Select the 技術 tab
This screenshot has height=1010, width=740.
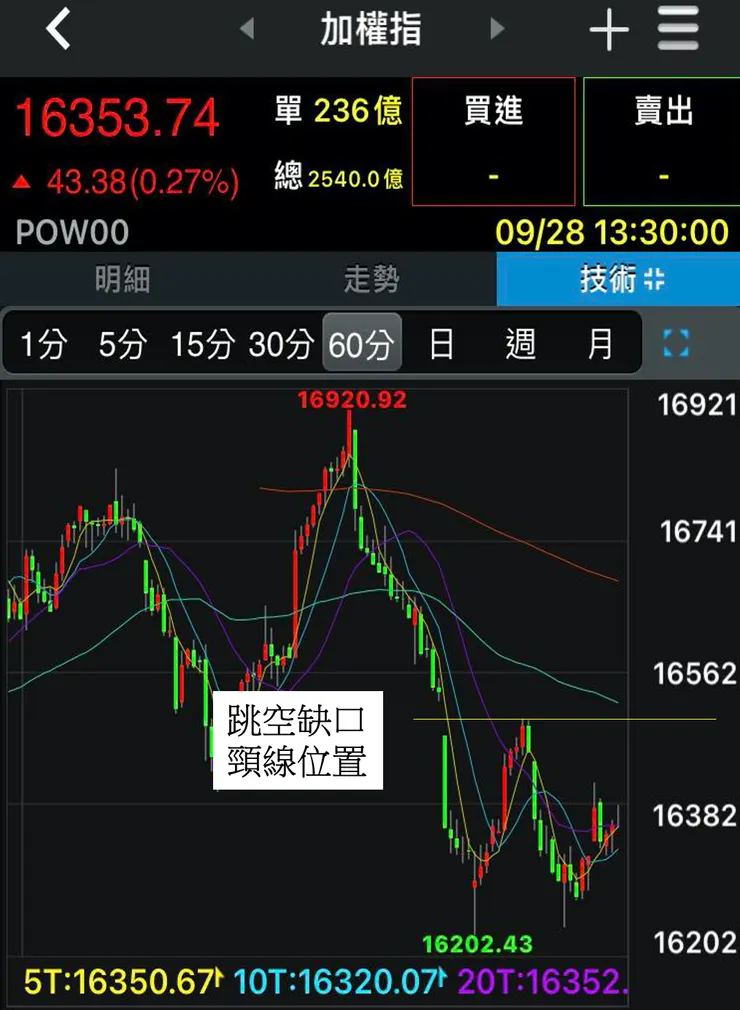click(620, 281)
